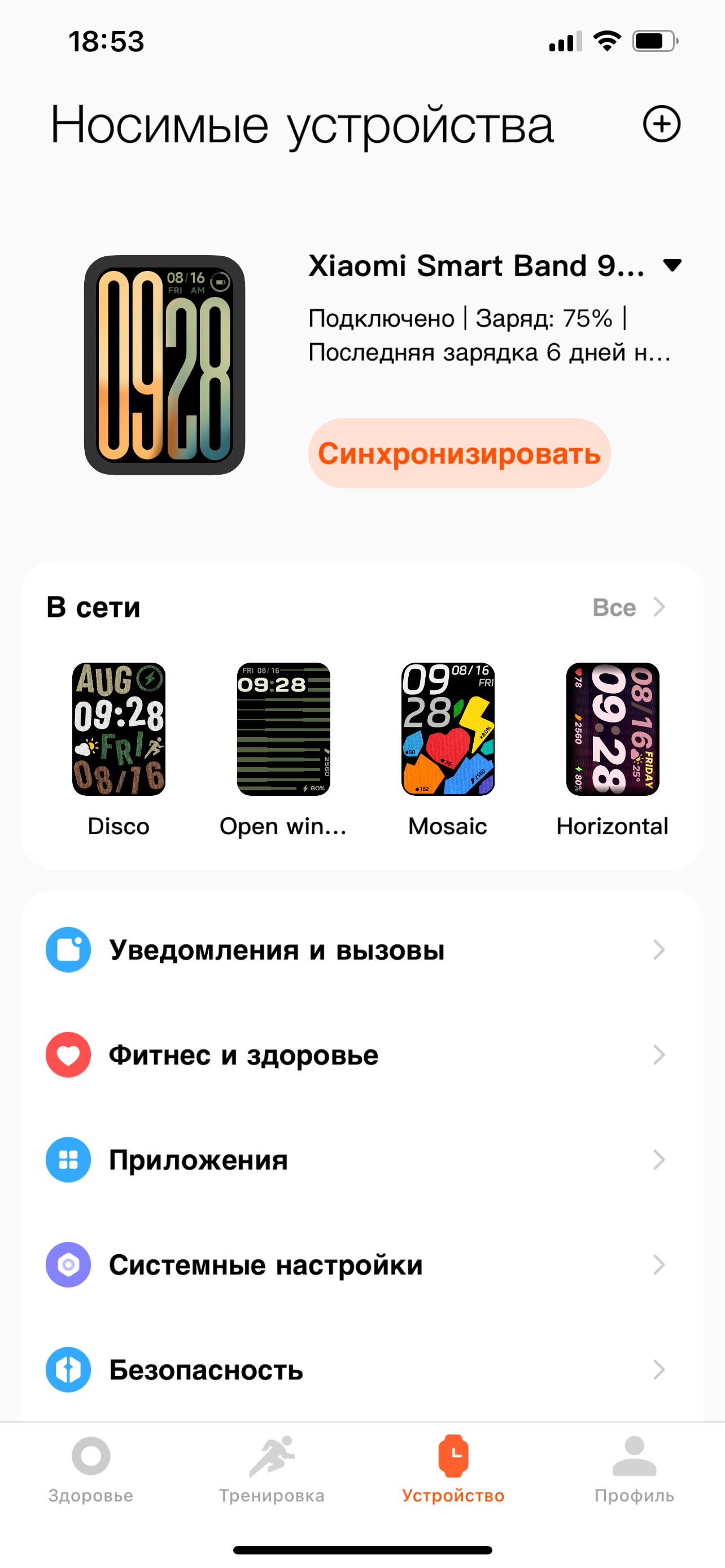Tap the add device plus icon
Viewport: 725px width, 1568px height.
click(661, 124)
